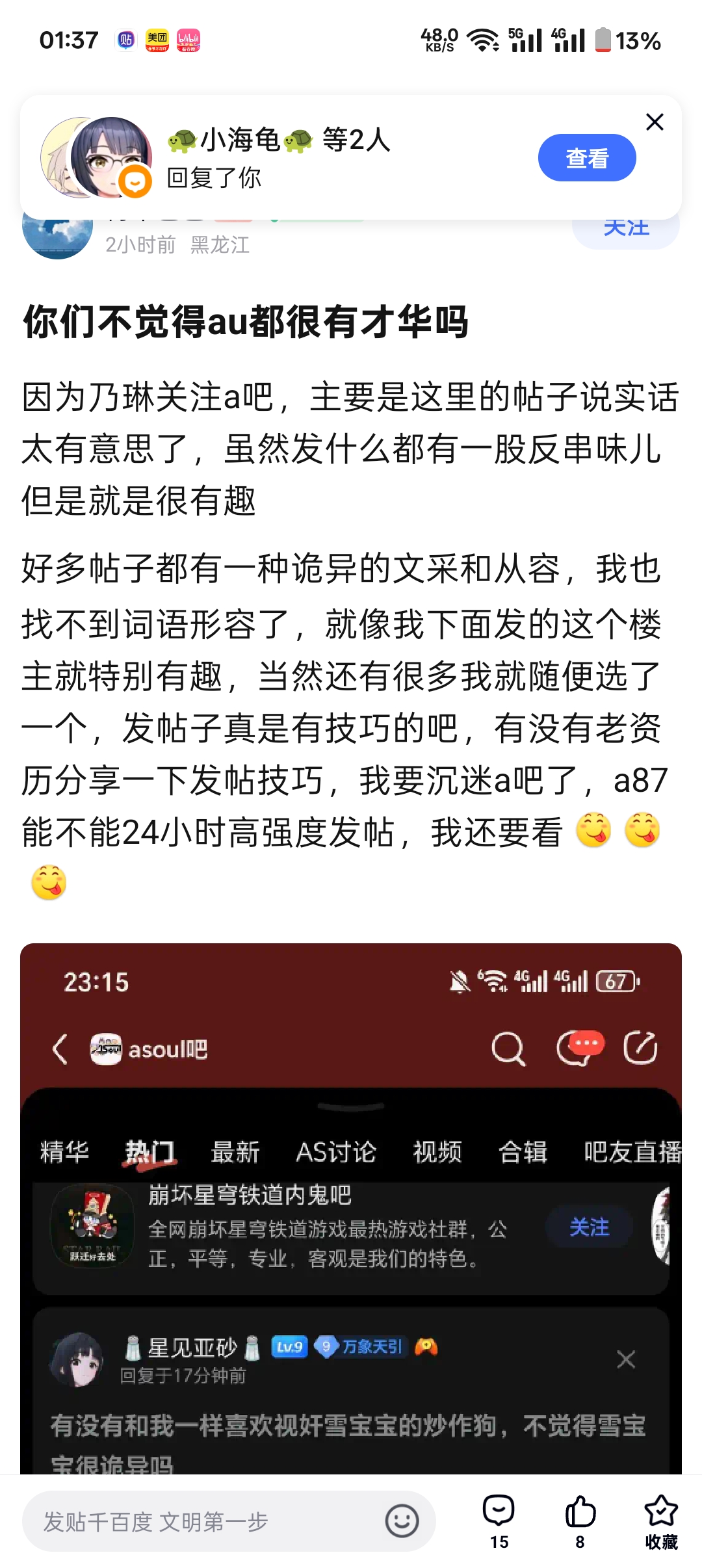Add this post to 收藏 favorites
The width and height of the screenshot is (702, 1568).
[x=660, y=1521]
